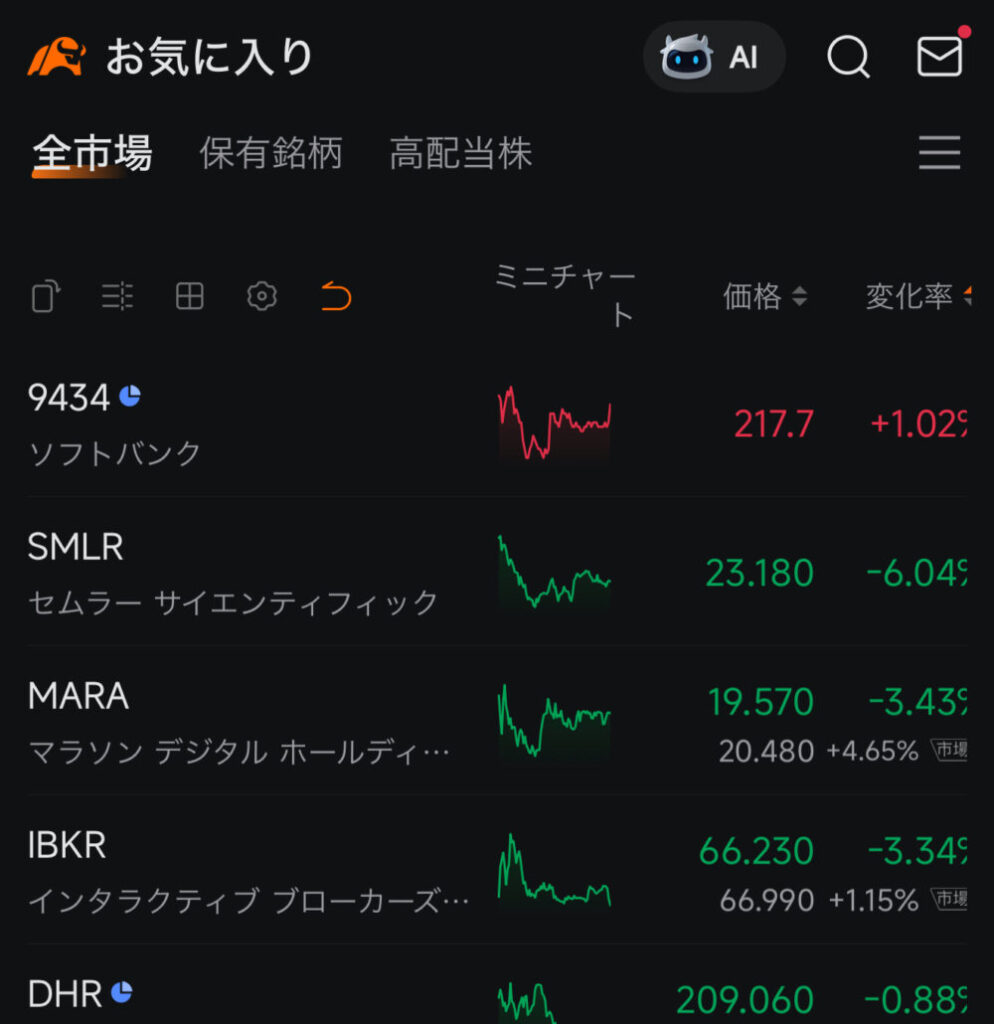Open the IBKR stock row
Viewport: 994px width, 1024px height.
click(x=250, y=872)
